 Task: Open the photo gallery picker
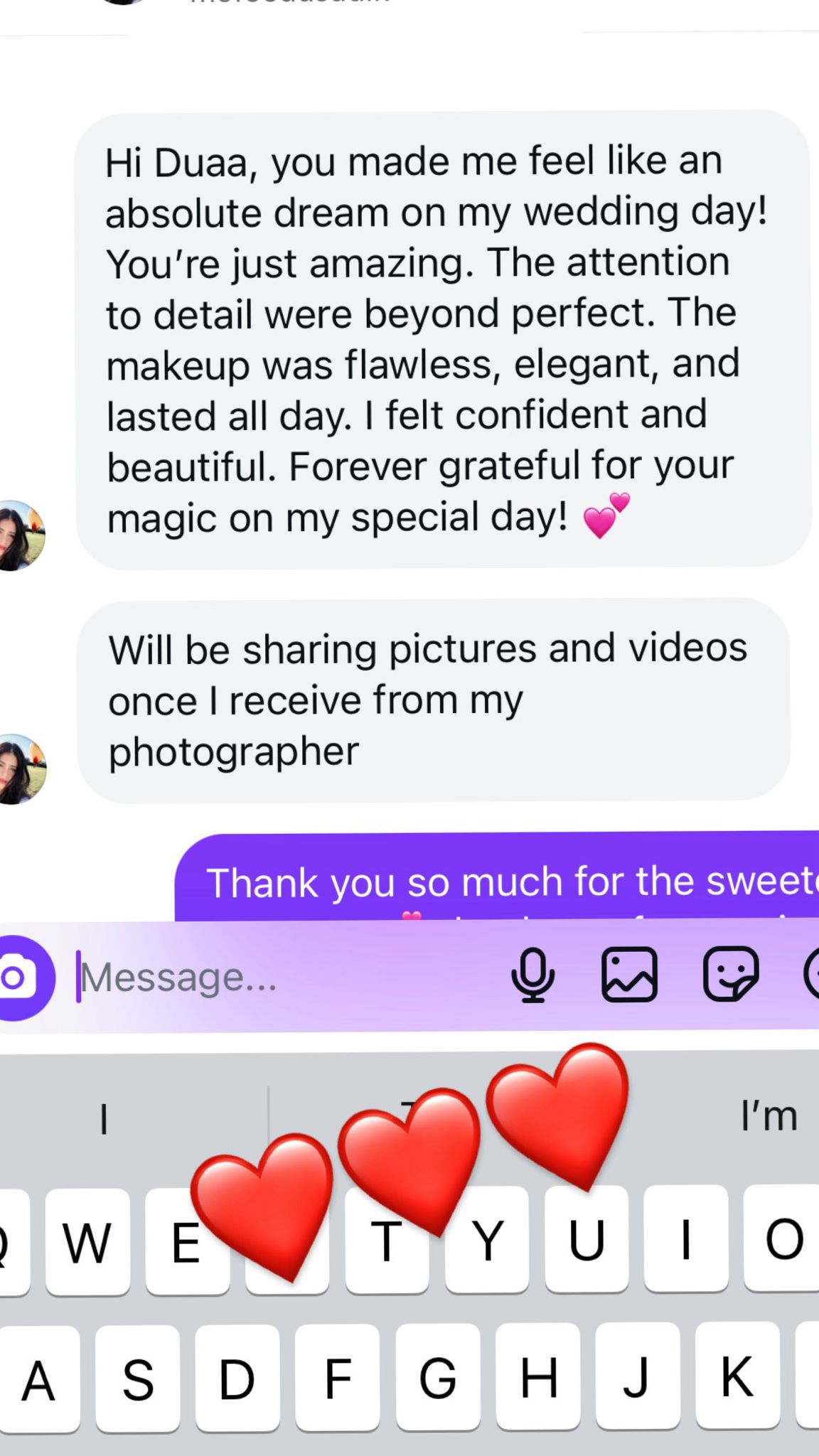(x=629, y=975)
